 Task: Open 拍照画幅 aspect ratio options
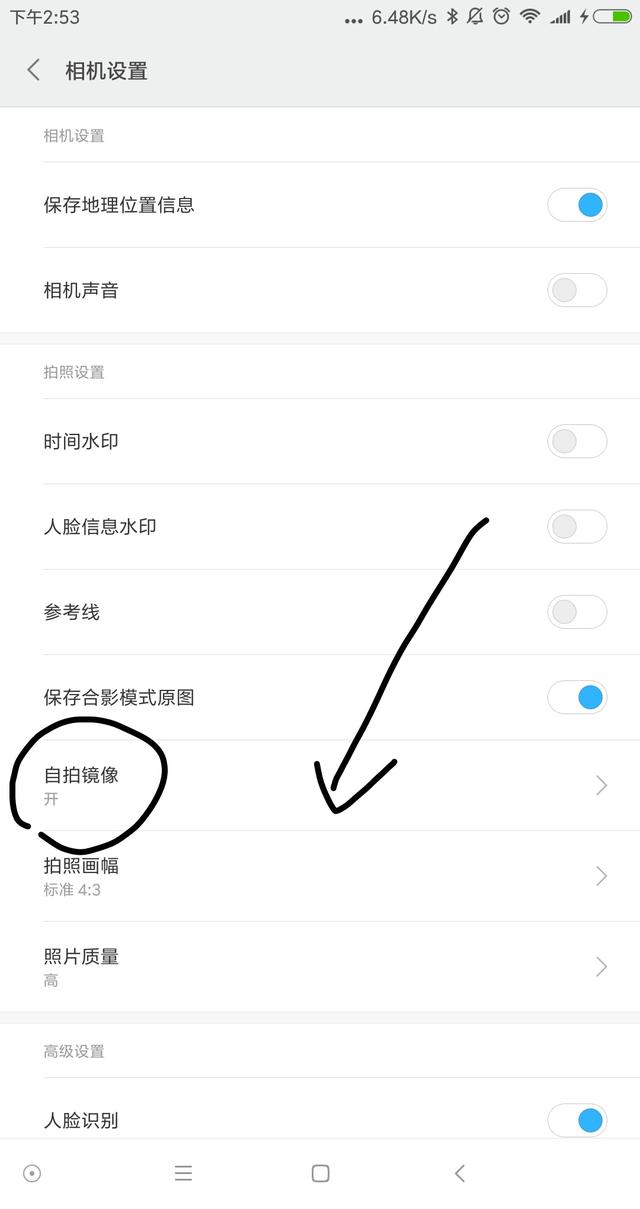point(320,876)
